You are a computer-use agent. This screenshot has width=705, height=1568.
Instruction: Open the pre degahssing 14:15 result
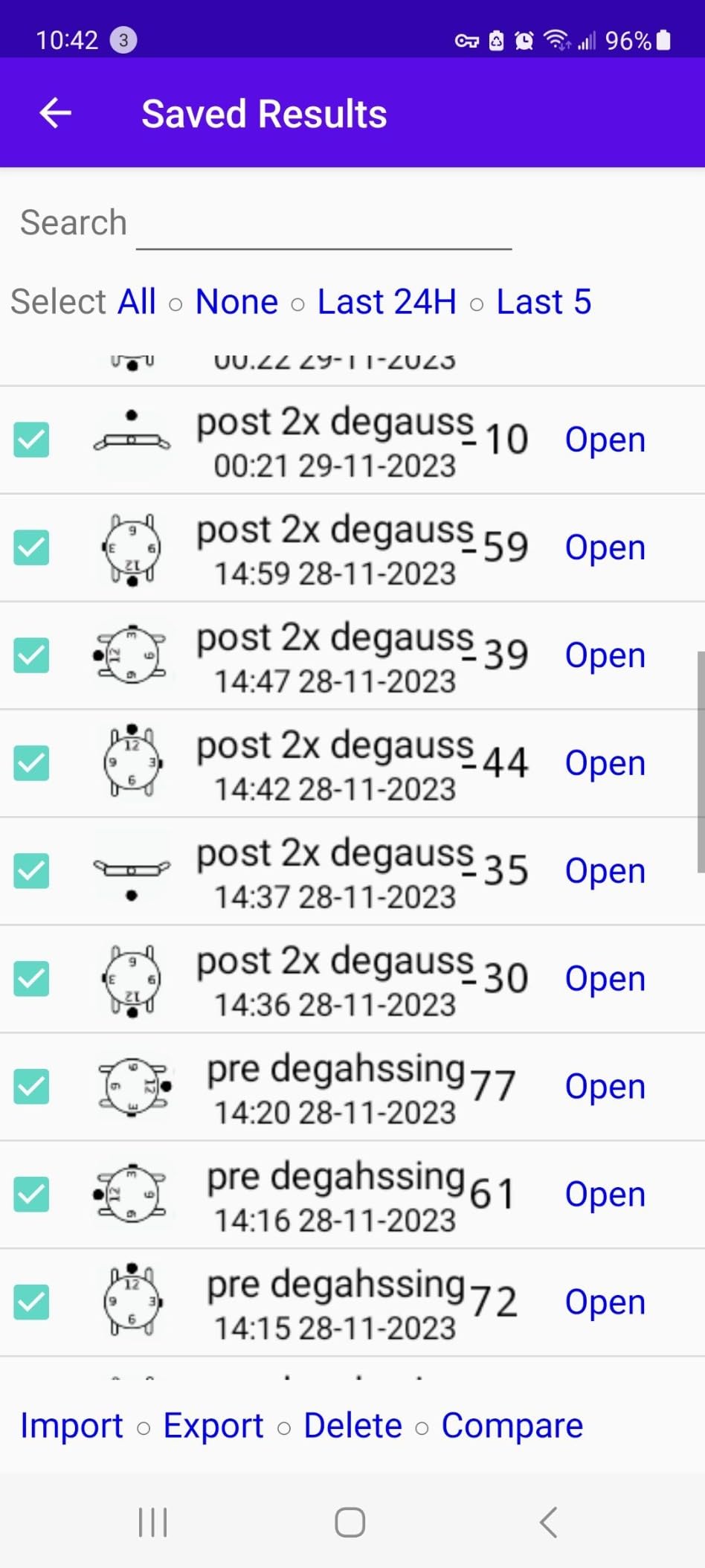point(605,1302)
